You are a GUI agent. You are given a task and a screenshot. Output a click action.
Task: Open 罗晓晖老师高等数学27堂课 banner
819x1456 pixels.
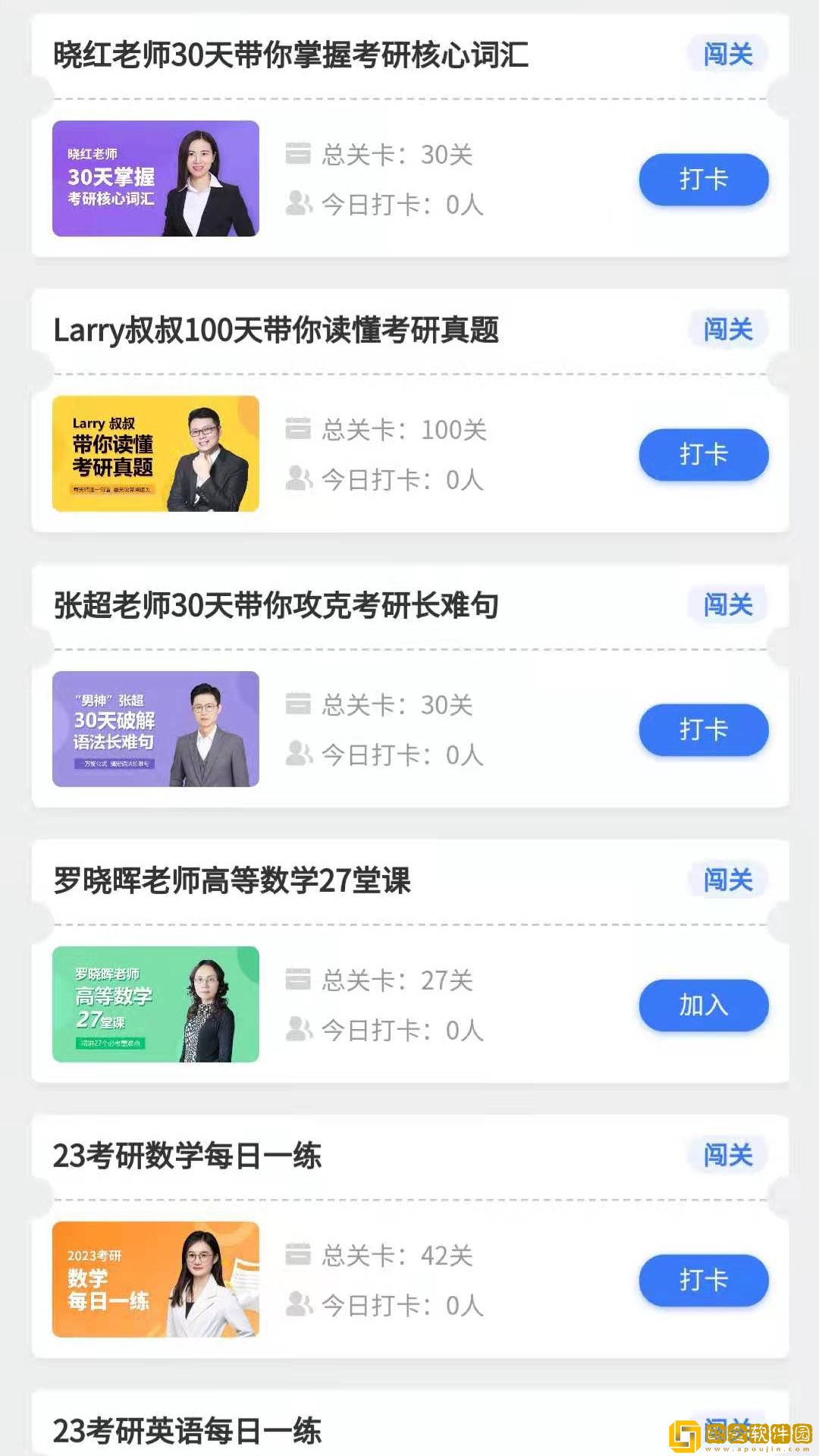click(155, 1005)
